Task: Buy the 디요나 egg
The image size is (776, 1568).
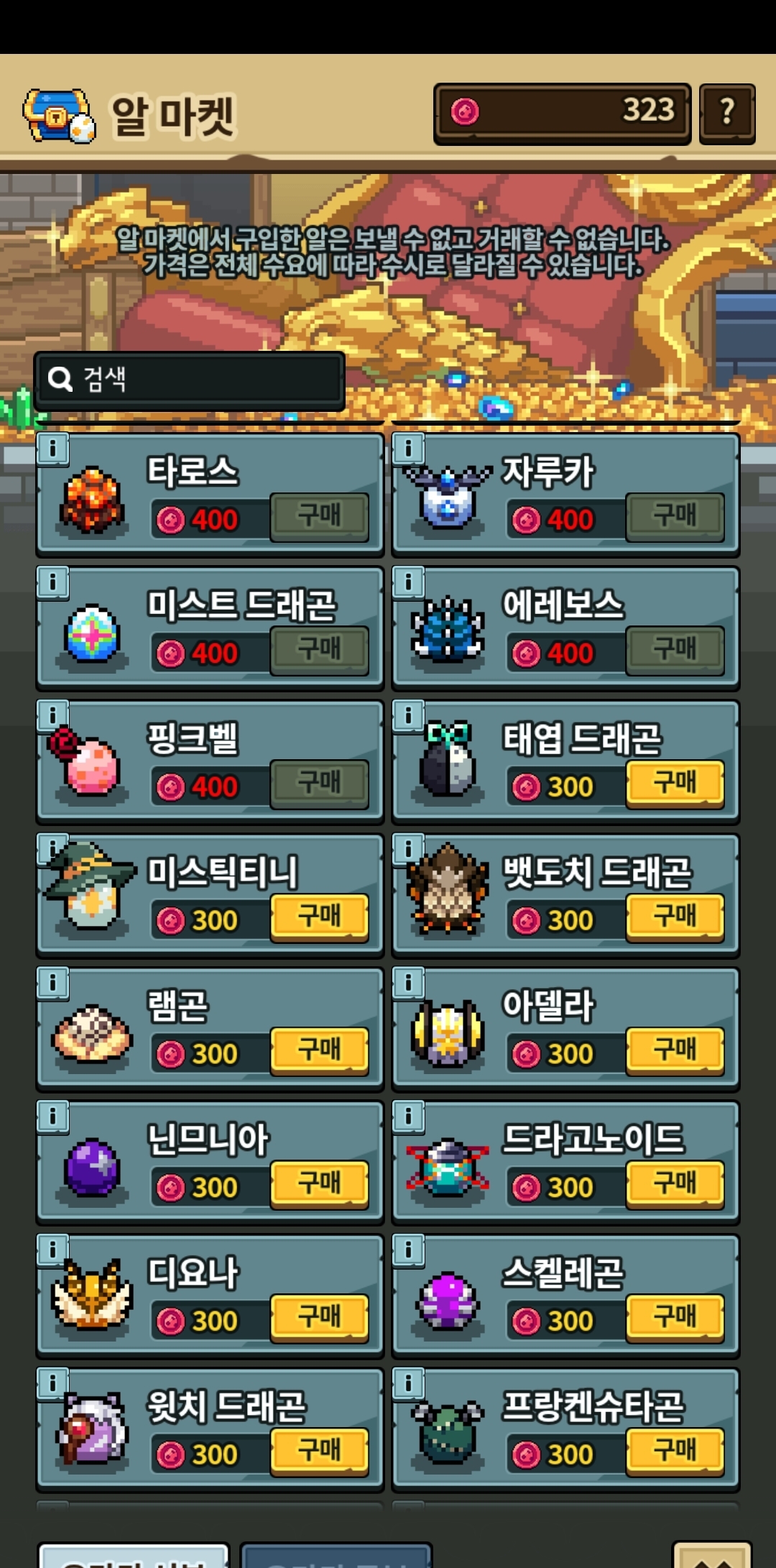Action: [319, 1319]
